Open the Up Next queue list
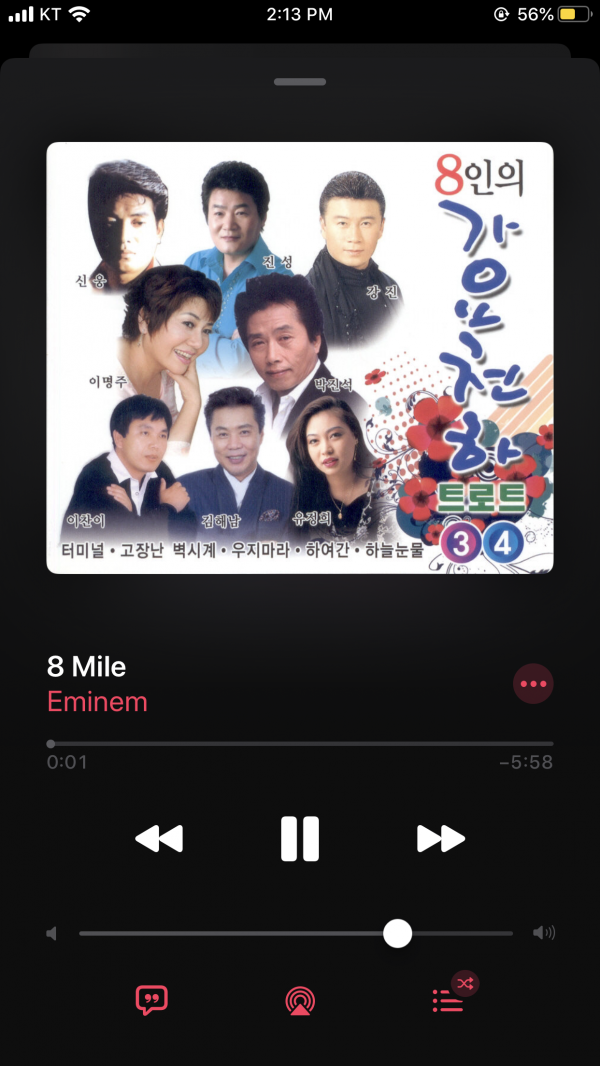Viewport: 600px width, 1066px height. coord(448,1000)
